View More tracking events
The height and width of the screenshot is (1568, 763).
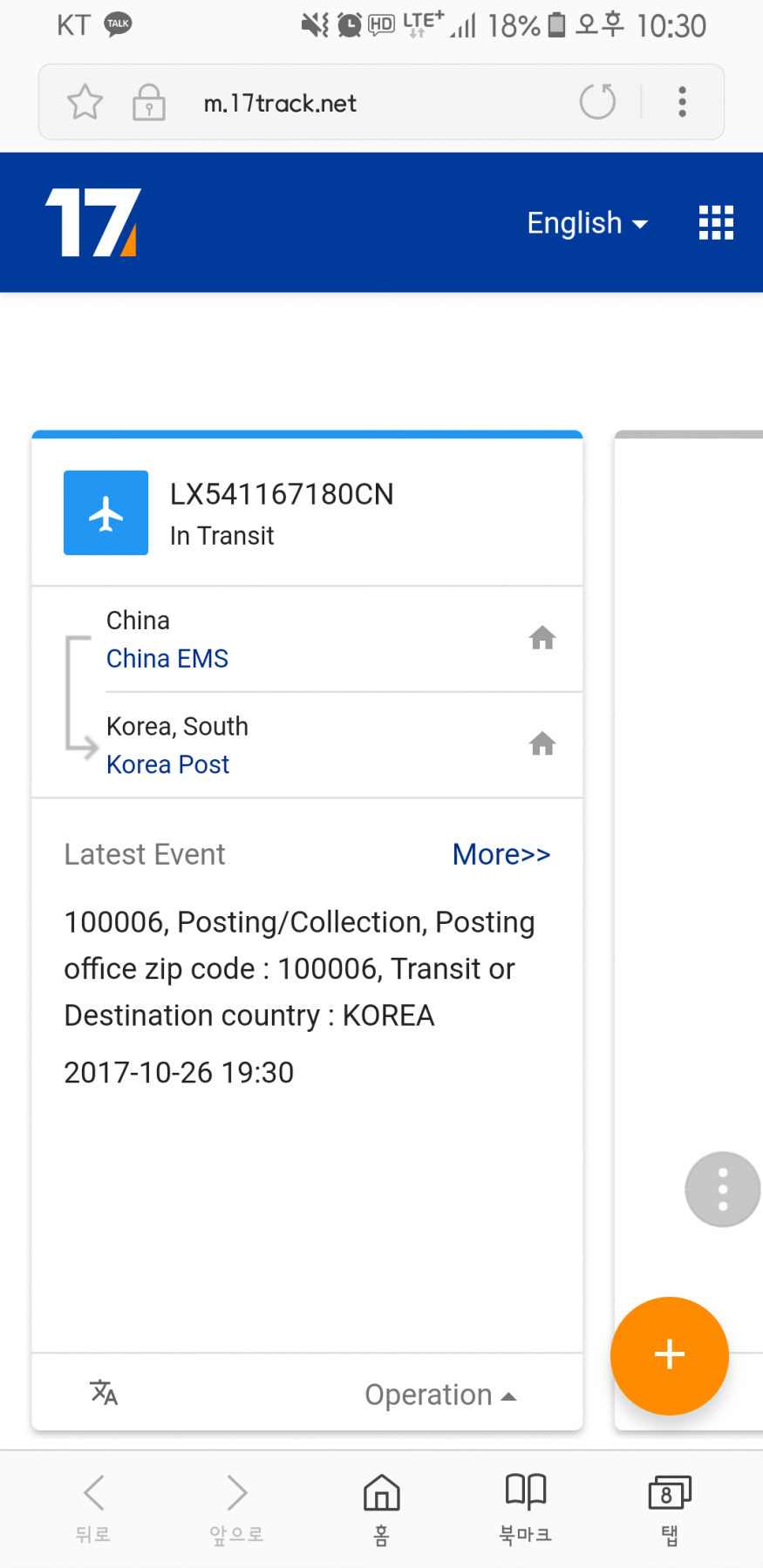point(501,854)
